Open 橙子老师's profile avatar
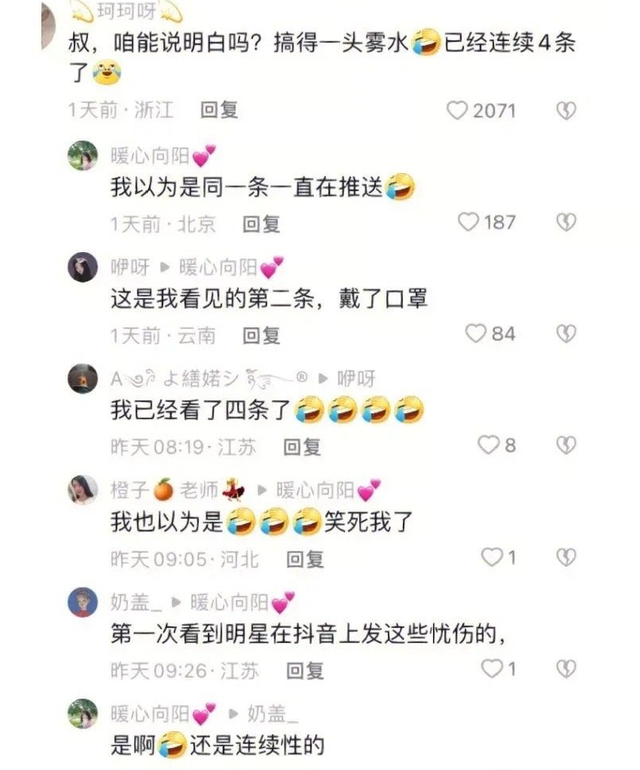Viewport: 640px width, 770px height. 82,490
